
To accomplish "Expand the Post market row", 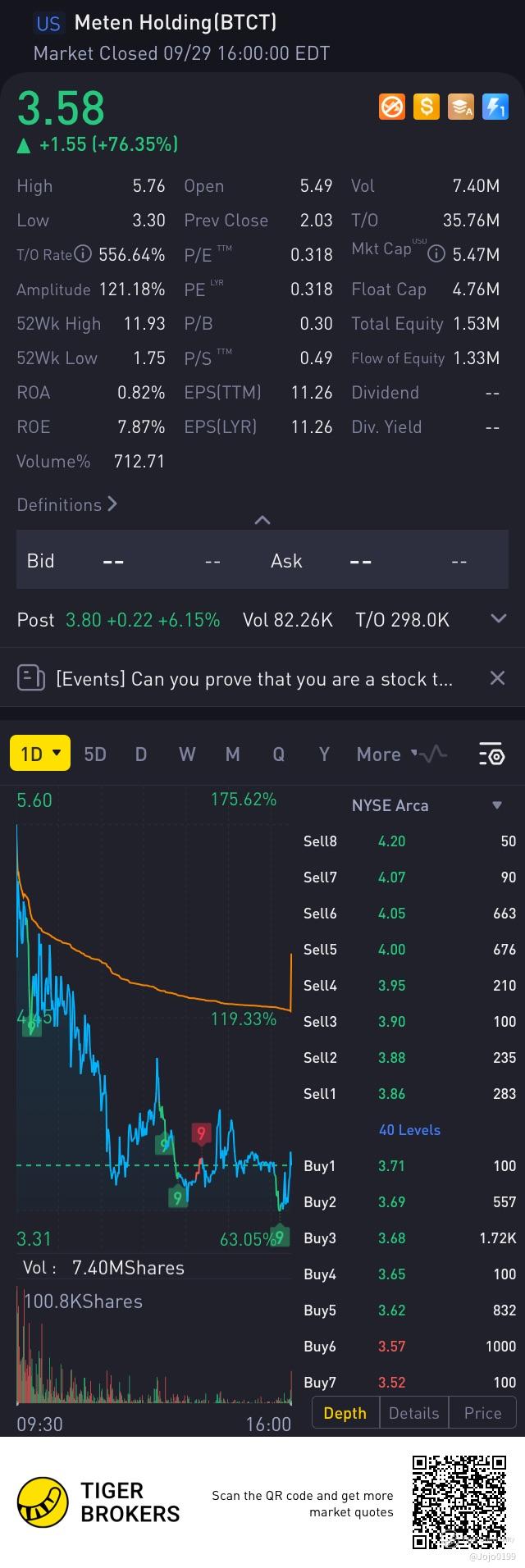I will [498, 619].
